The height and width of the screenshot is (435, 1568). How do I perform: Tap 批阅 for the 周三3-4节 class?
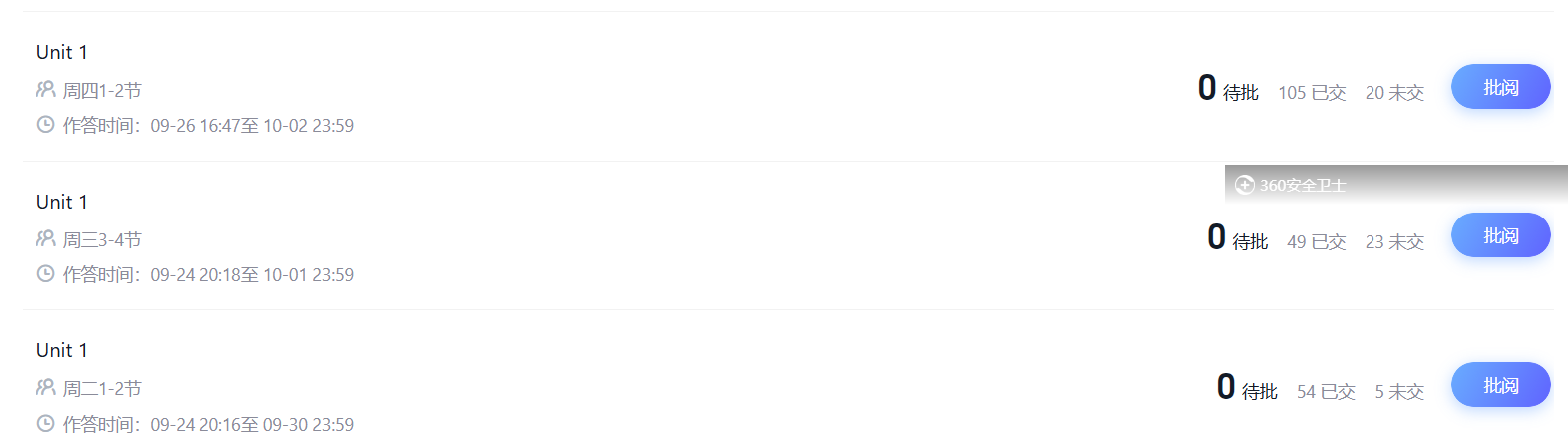(1500, 236)
